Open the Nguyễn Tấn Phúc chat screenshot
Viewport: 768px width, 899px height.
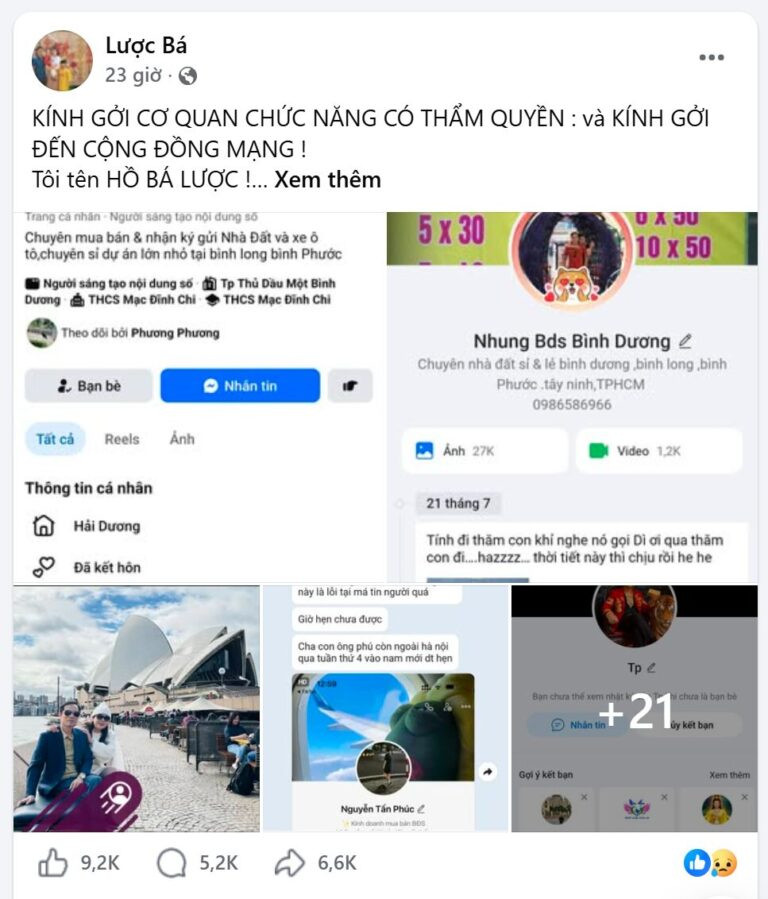pos(386,708)
